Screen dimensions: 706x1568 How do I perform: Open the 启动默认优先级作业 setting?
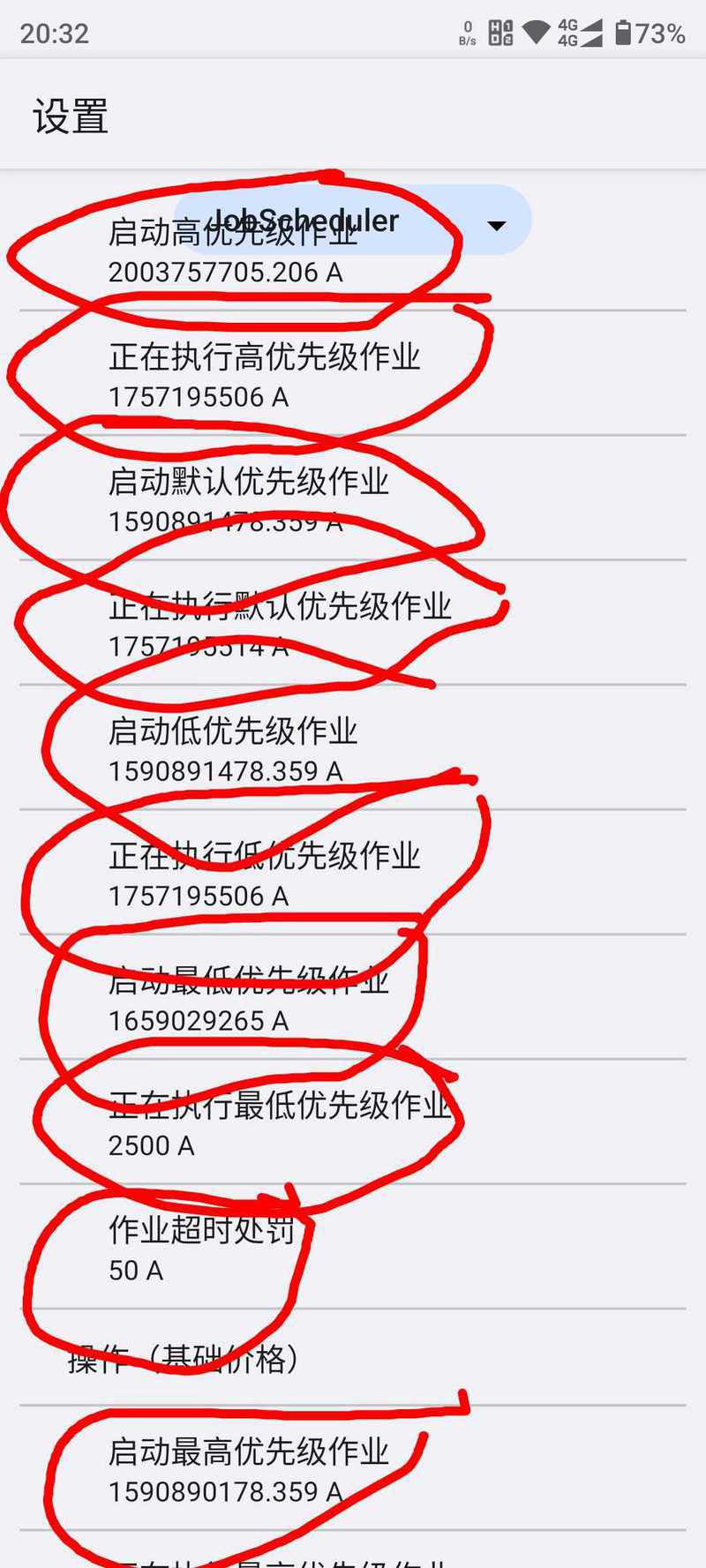pos(353,498)
